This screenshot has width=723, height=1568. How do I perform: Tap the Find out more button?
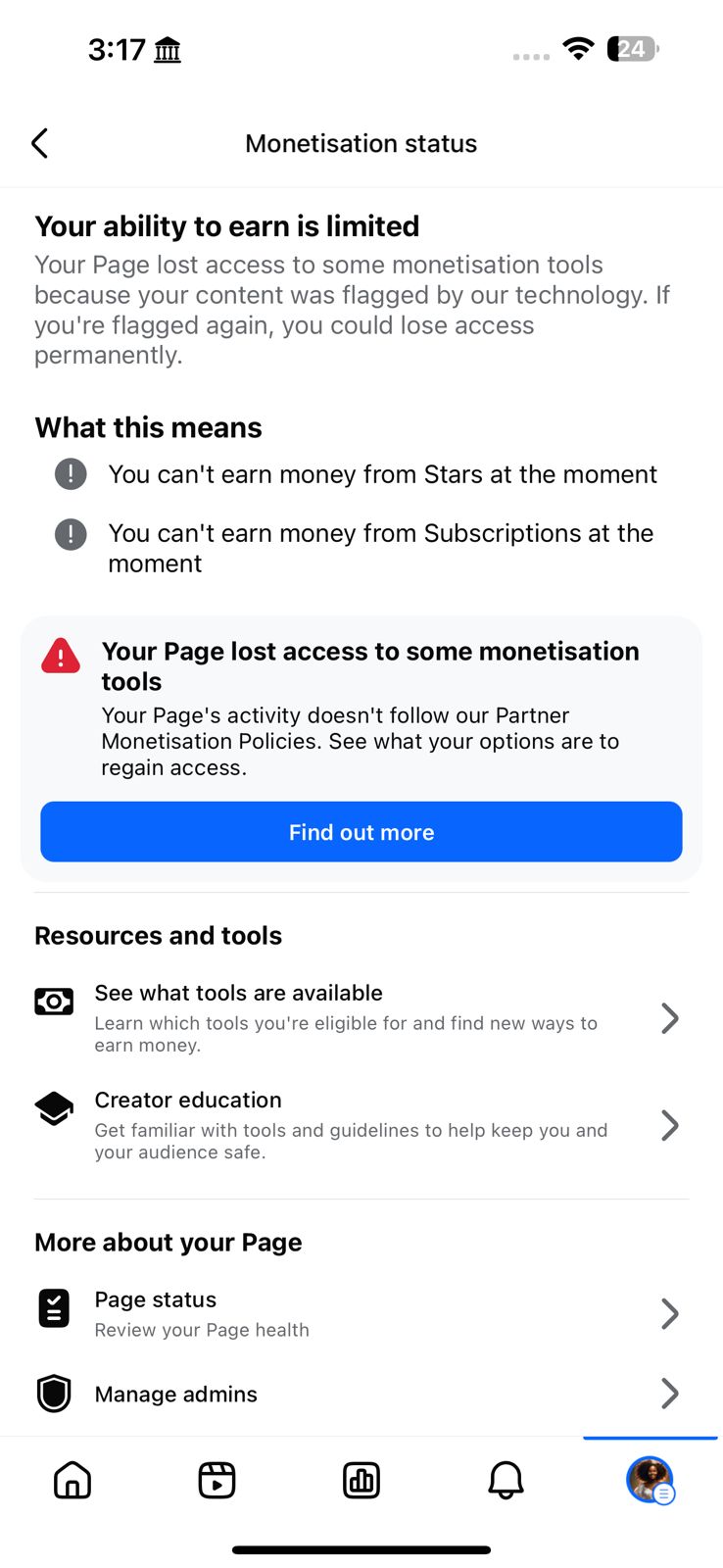361,832
